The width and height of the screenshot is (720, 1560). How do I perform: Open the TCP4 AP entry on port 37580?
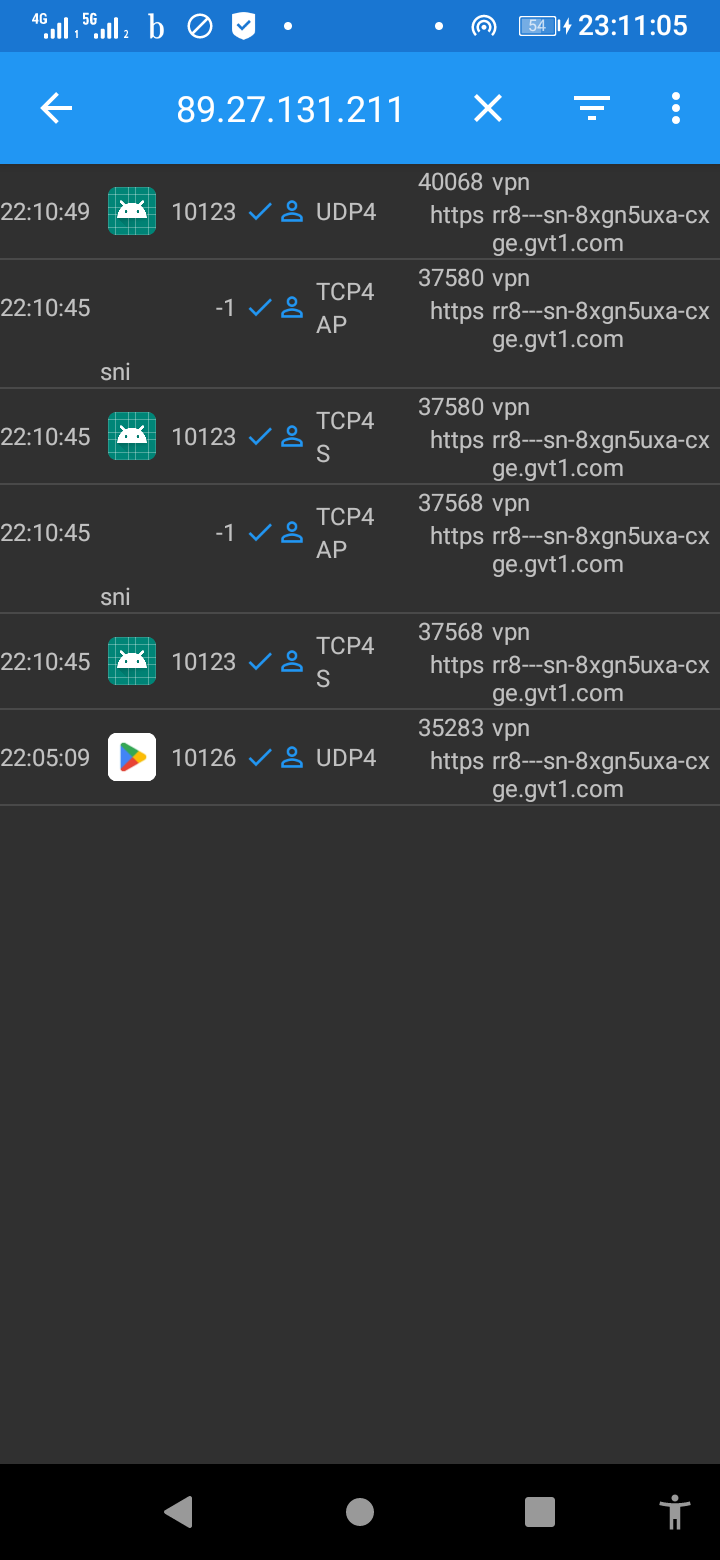point(360,324)
